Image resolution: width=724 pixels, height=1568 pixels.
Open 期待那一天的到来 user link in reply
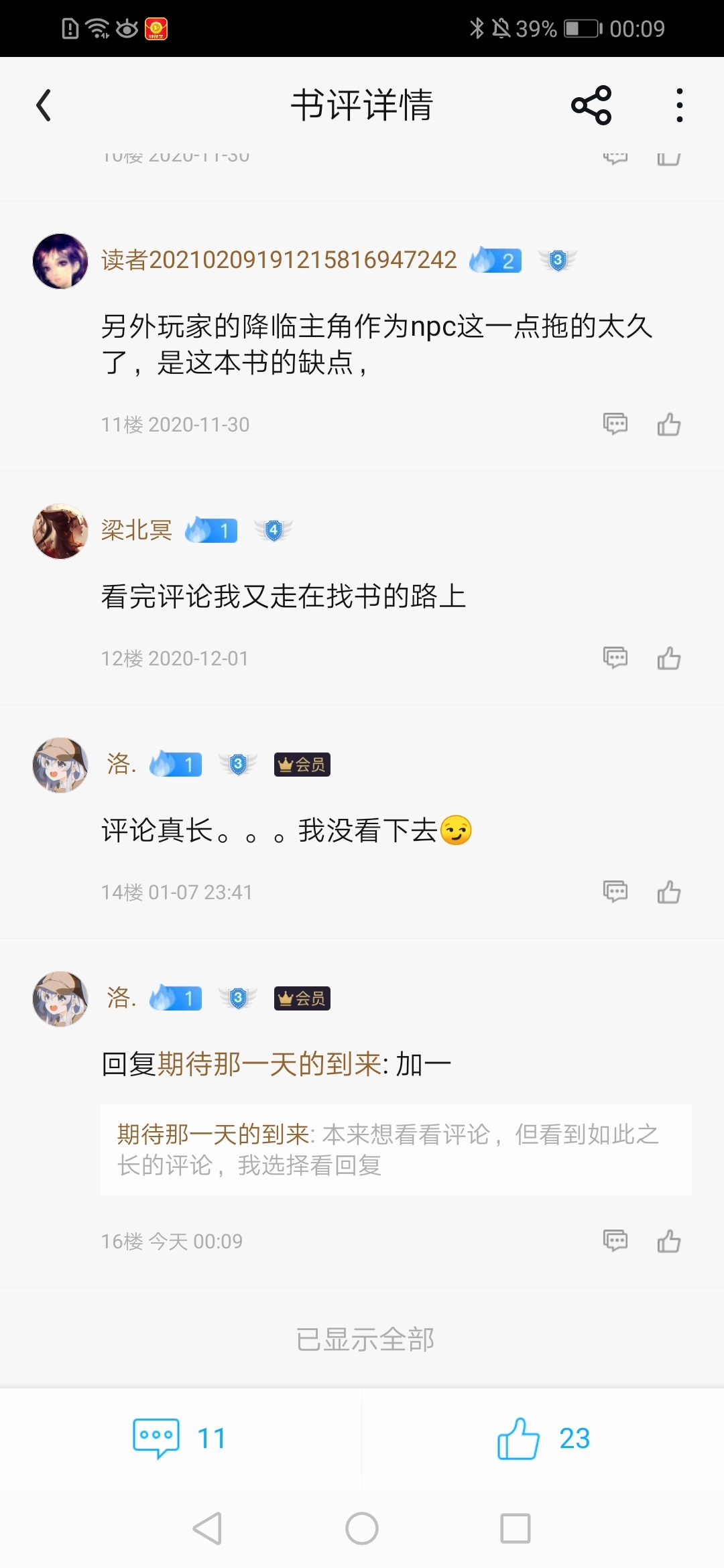pos(269,1063)
